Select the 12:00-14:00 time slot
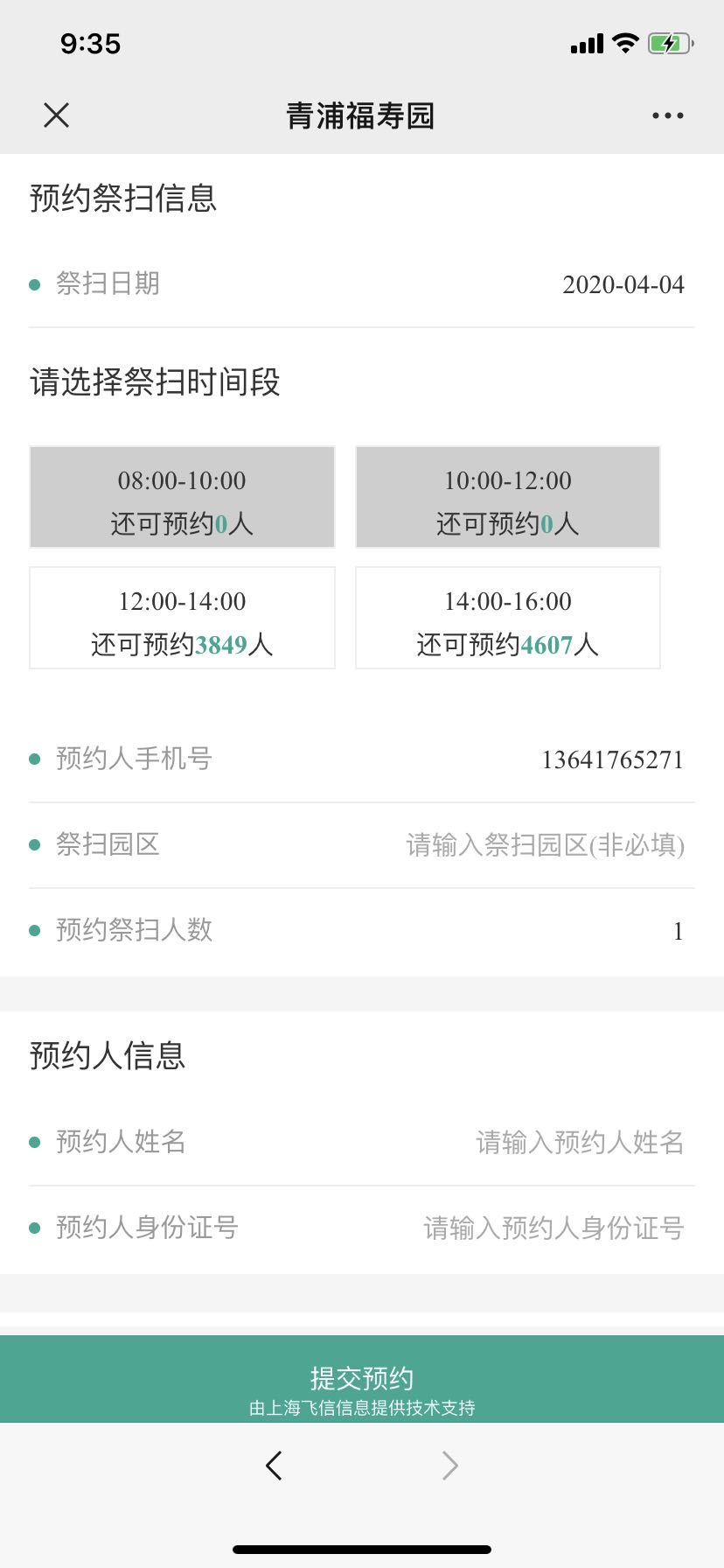 (x=182, y=619)
